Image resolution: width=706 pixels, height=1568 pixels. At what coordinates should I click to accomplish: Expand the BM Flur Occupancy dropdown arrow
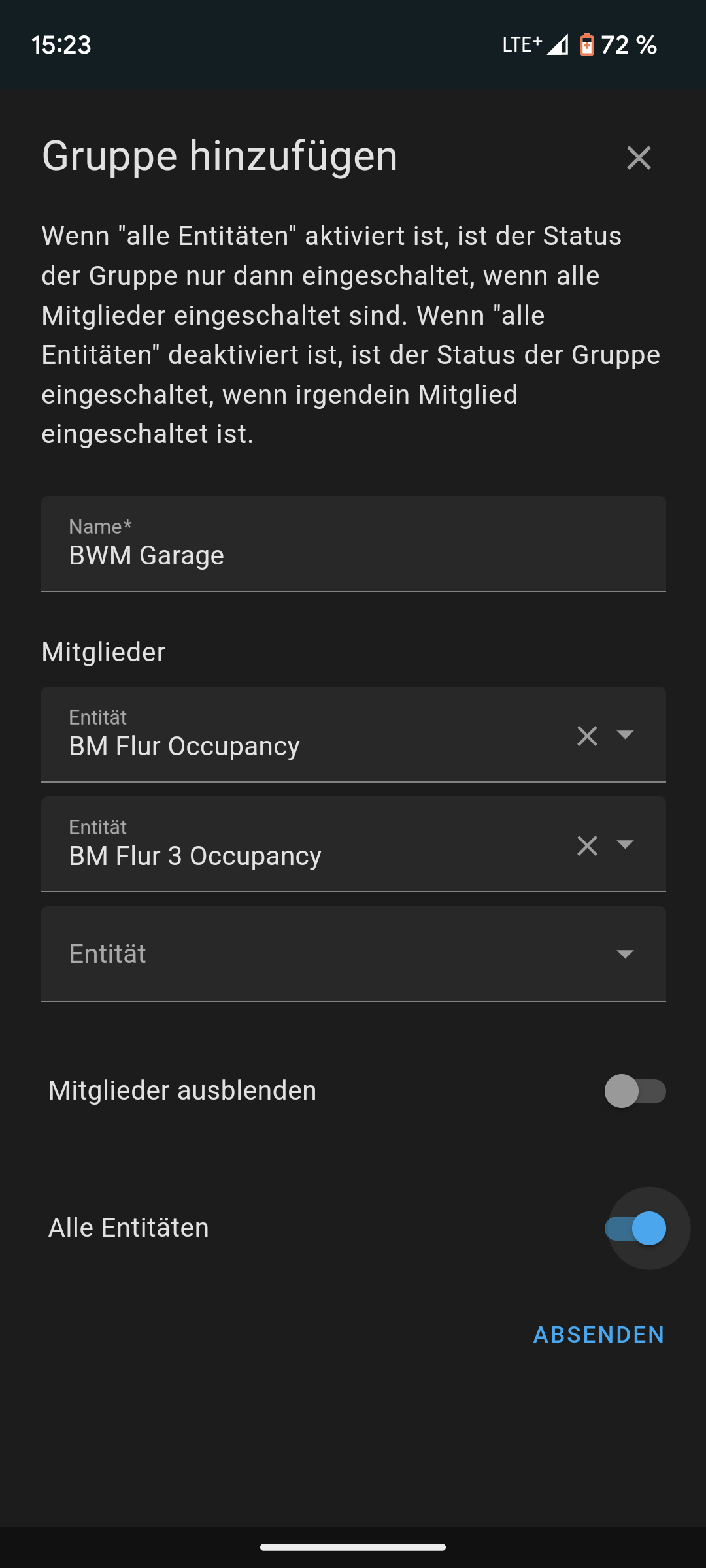point(626,735)
